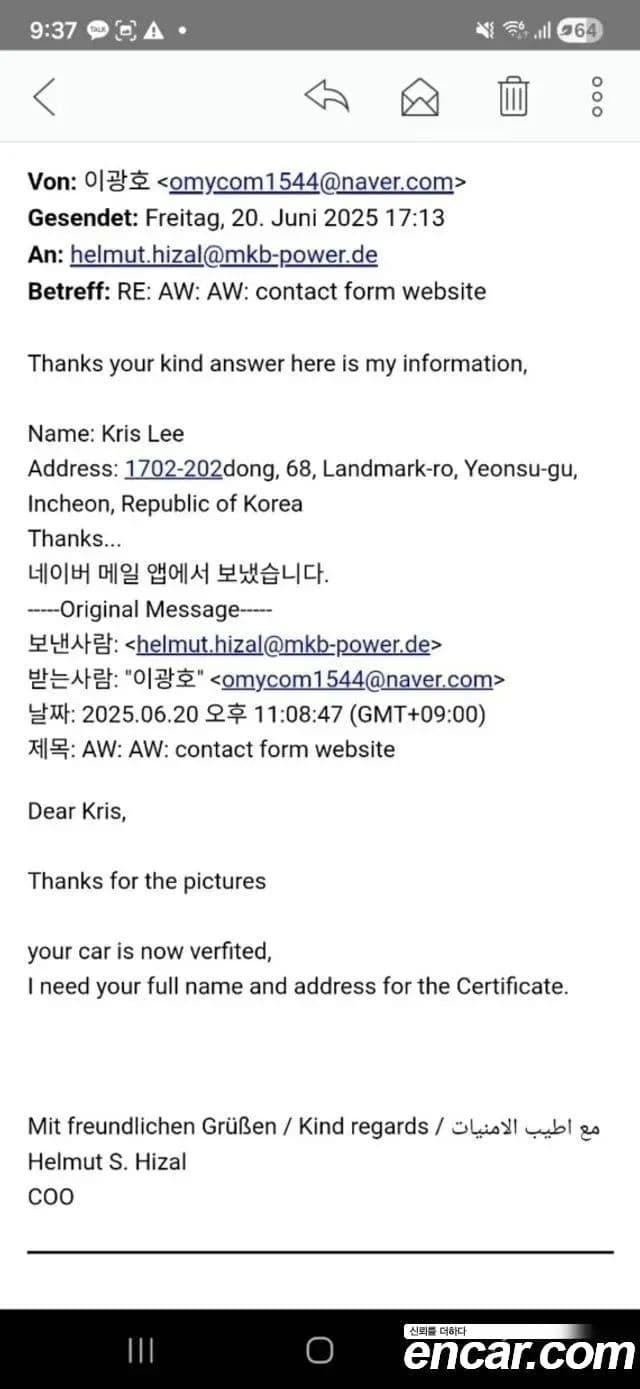This screenshot has height=1389, width=640.
Task: Delete this email with trash icon
Action: pos(513,96)
